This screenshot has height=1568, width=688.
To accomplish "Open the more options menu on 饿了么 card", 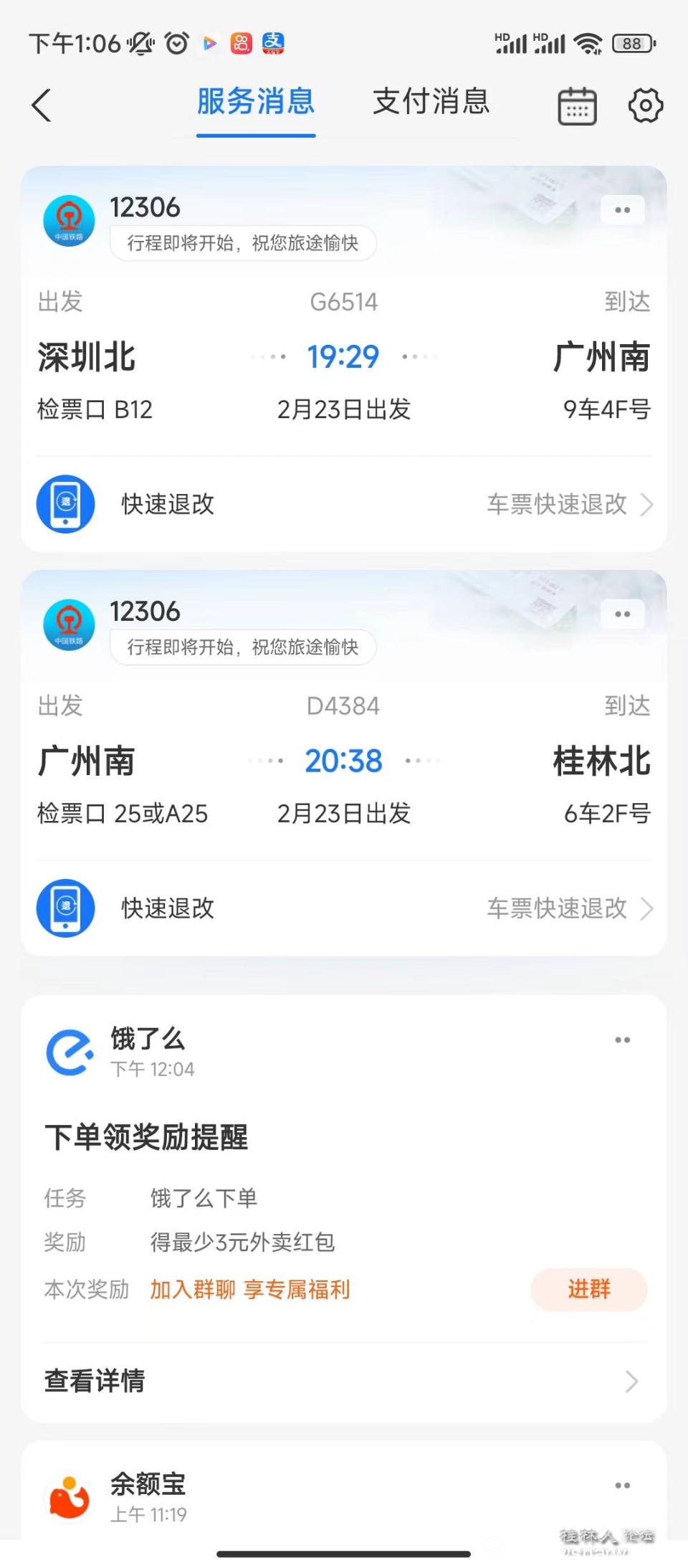I will click(x=622, y=1039).
